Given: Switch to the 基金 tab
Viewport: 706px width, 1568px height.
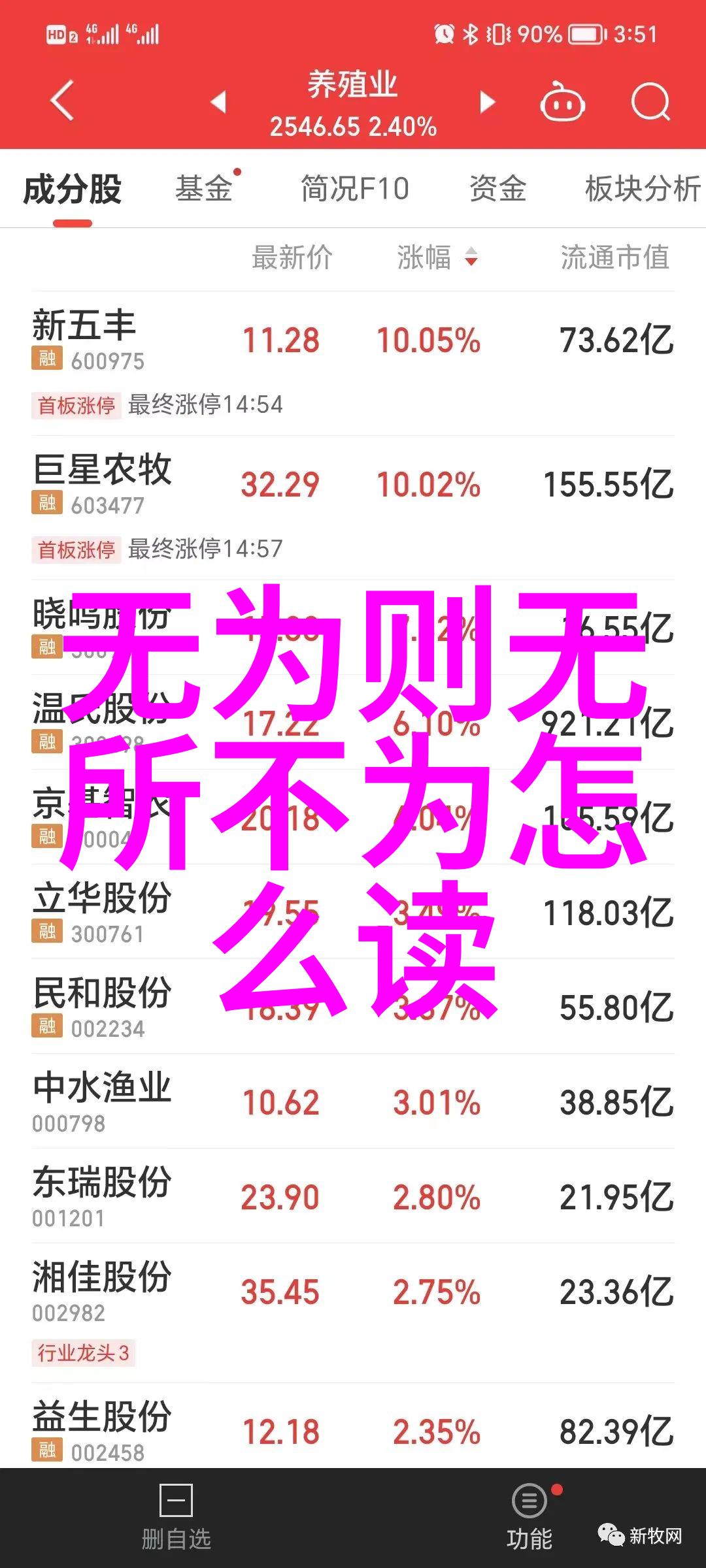Looking at the screenshot, I should pos(204,189).
